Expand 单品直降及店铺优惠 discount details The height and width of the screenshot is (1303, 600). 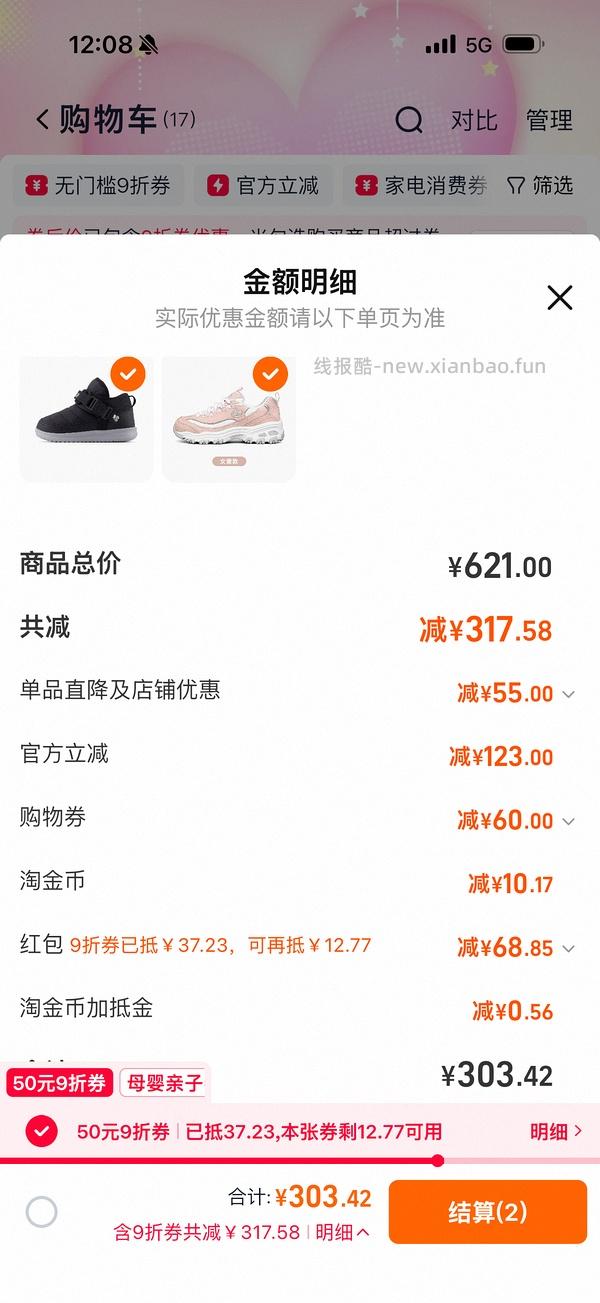tap(569, 694)
